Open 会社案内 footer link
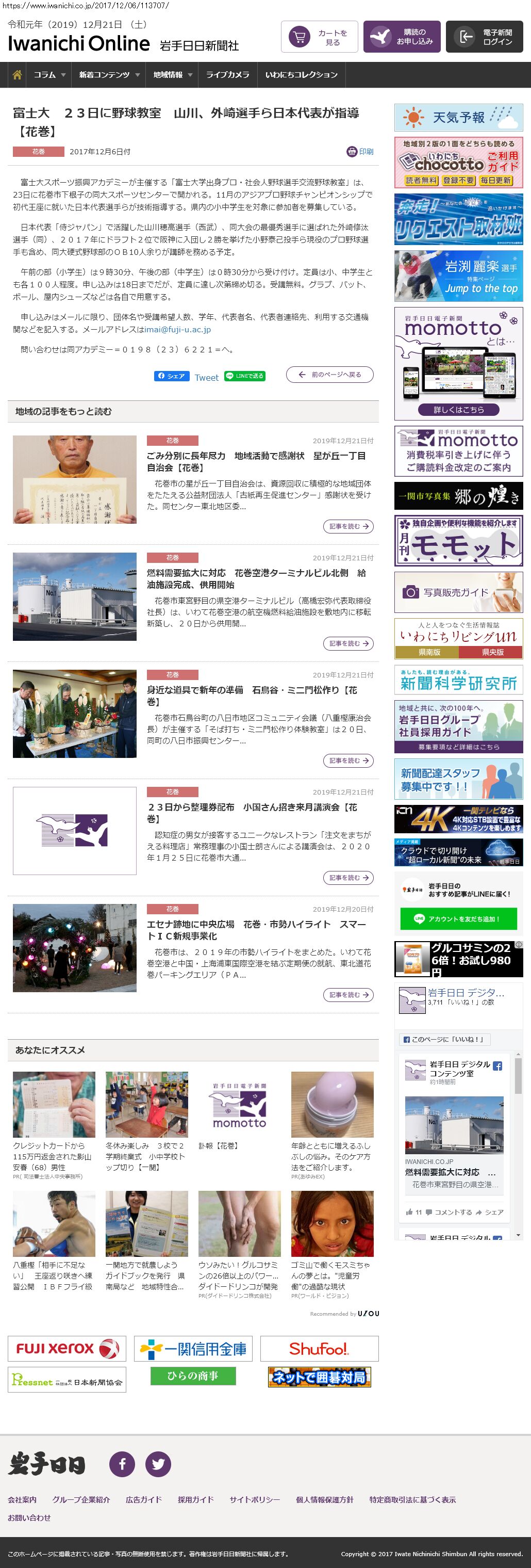This screenshot has height=1568, width=531. pyautogui.click(x=22, y=1499)
